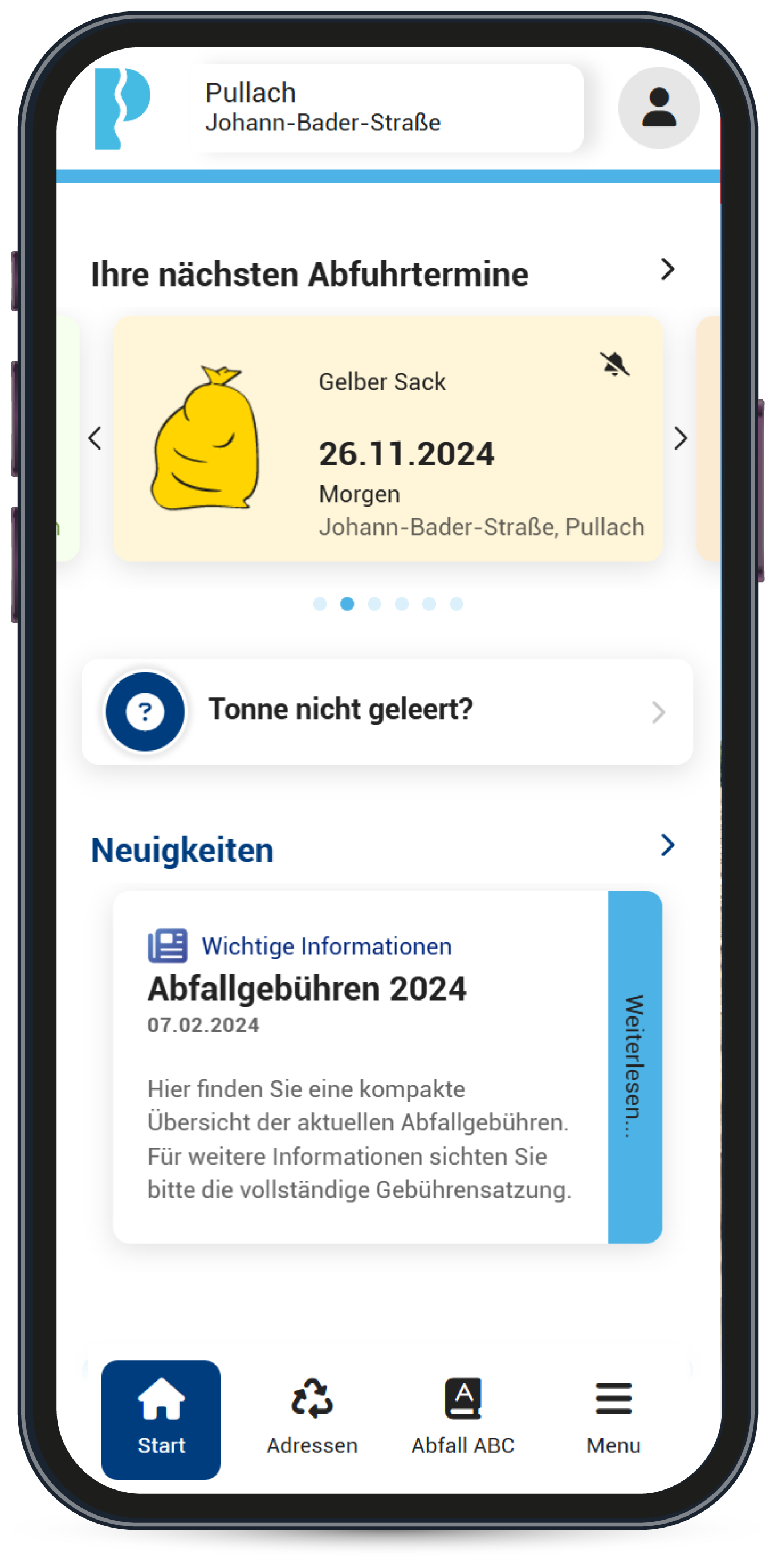Open the Menu tab
This screenshot has height=1568, width=774.
pos(613,1419)
